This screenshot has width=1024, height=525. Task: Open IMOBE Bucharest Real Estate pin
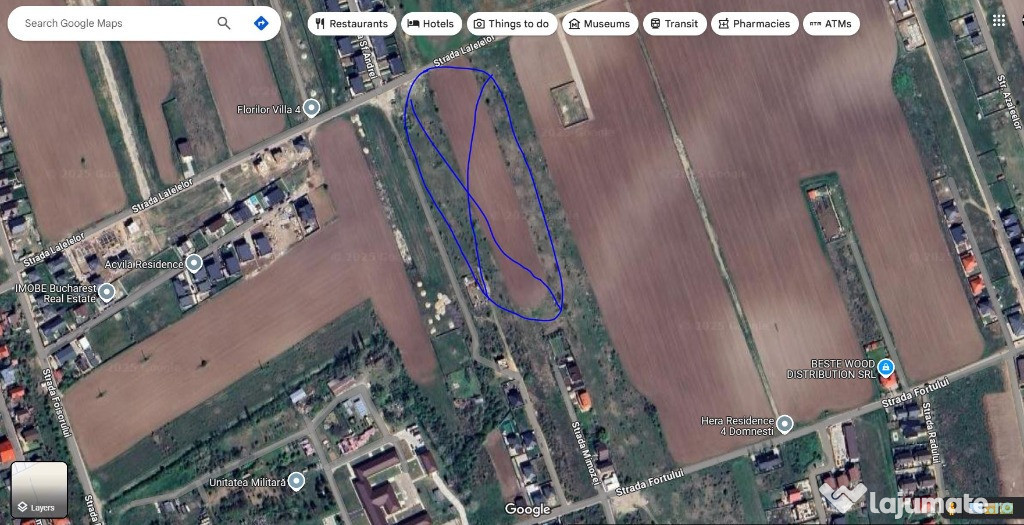[x=106, y=292]
